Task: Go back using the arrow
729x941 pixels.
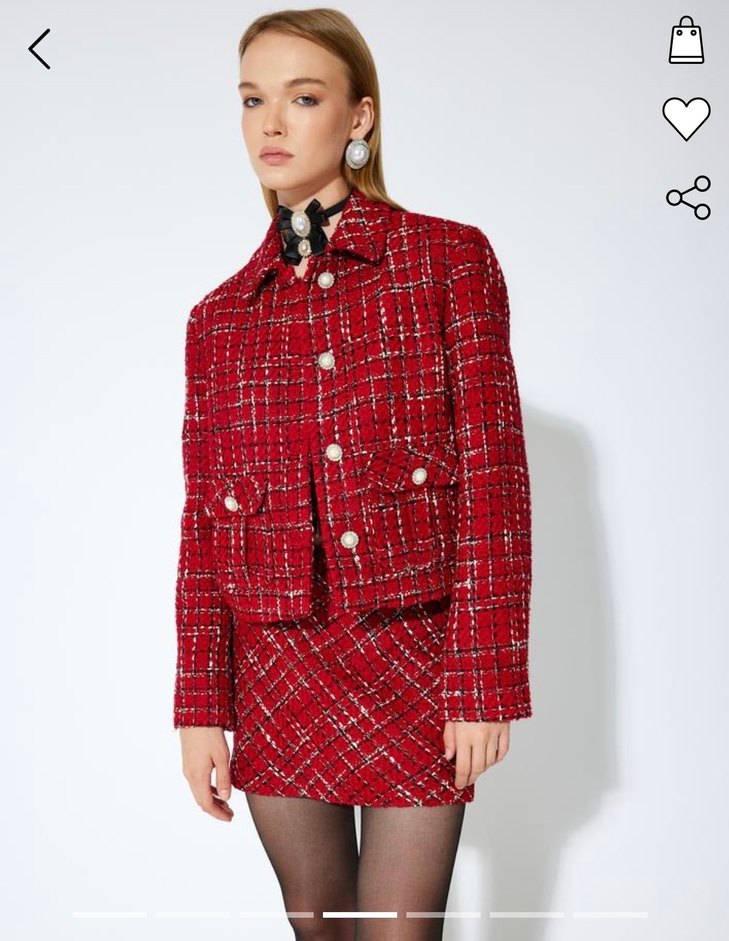Action: [x=39, y=49]
